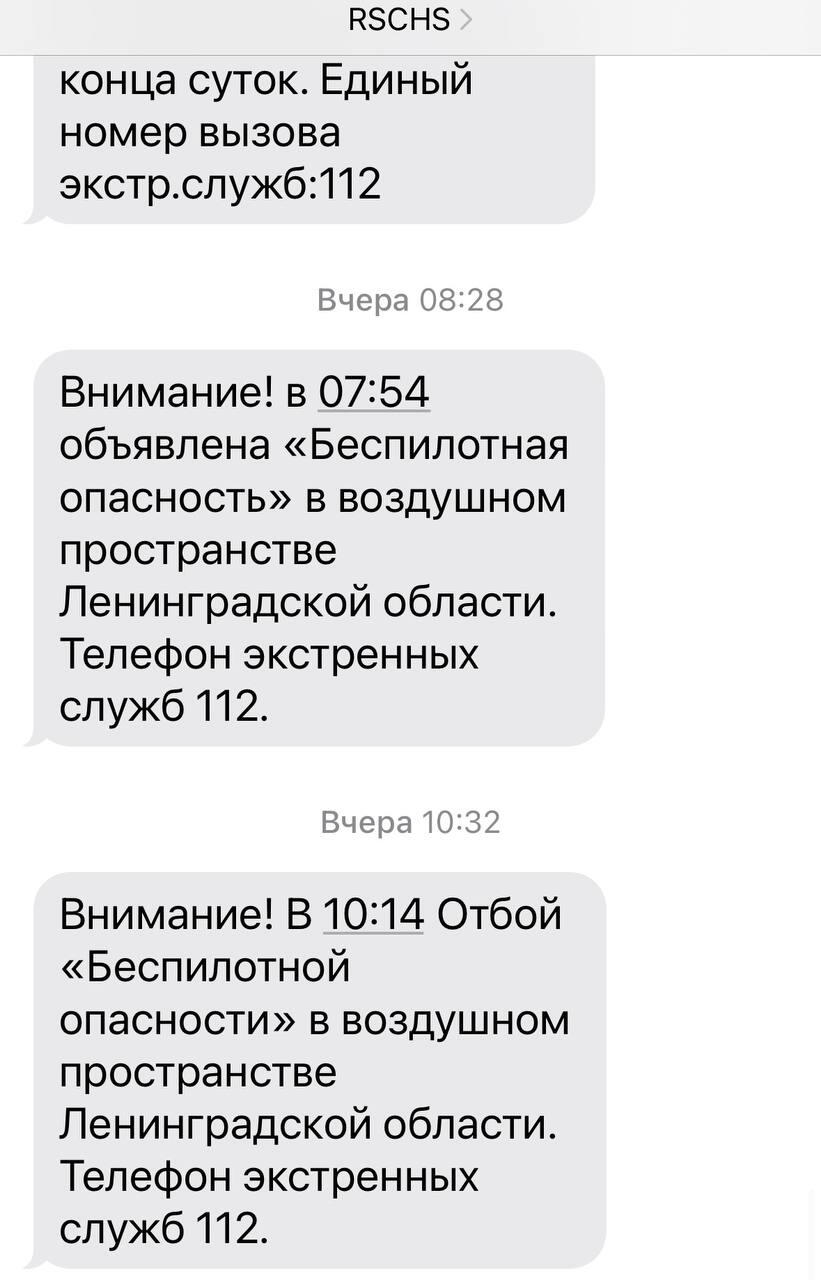Tap the underlined time 07:54

click(x=373, y=392)
